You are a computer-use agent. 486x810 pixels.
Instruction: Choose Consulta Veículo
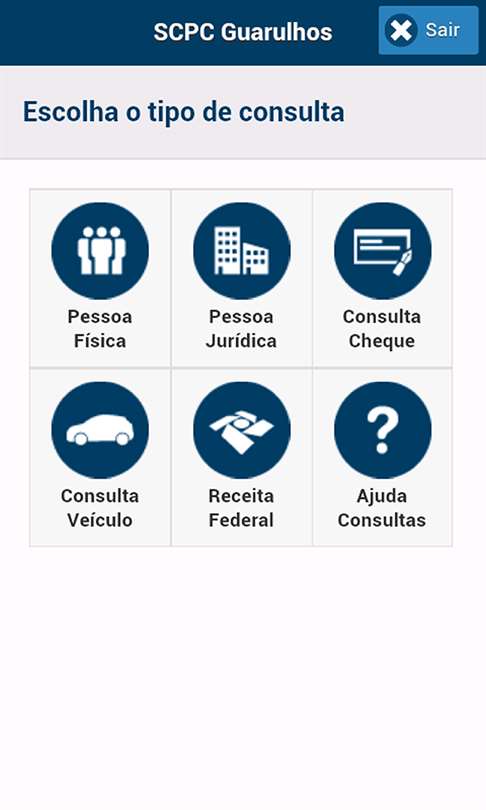click(x=100, y=457)
